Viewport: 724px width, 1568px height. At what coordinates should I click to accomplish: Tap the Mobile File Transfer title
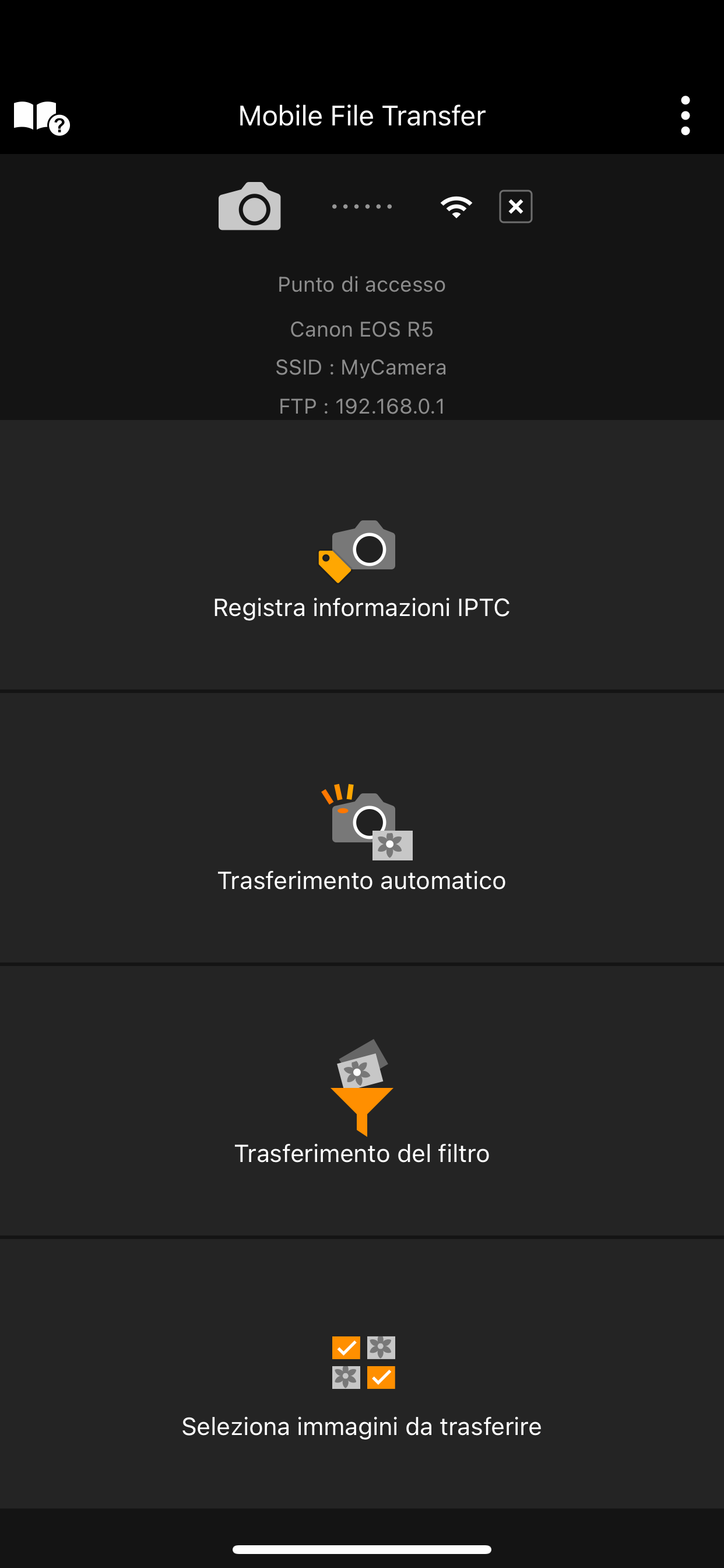point(361,115)
